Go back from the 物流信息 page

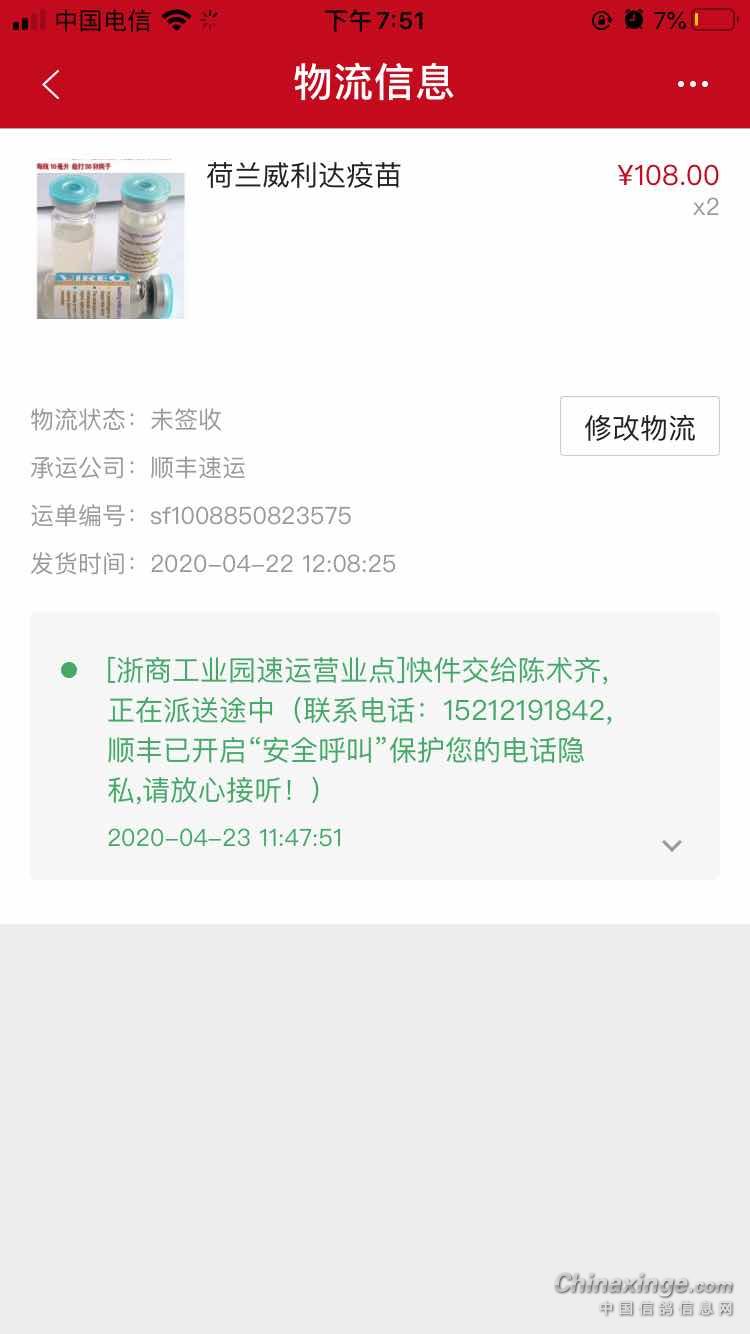click(51, 85)
